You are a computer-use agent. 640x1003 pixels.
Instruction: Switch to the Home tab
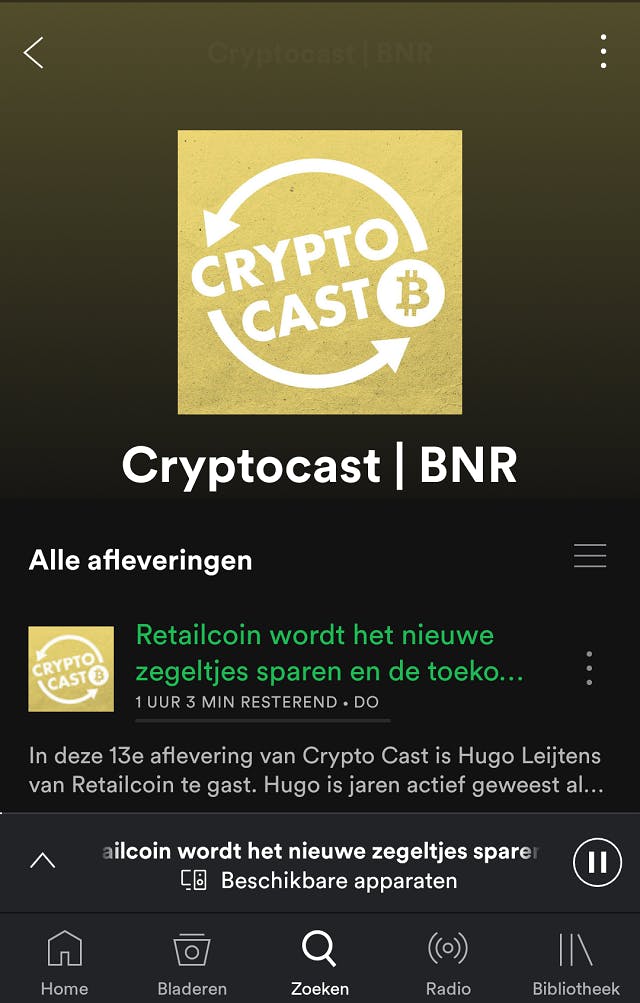[64, 962]
